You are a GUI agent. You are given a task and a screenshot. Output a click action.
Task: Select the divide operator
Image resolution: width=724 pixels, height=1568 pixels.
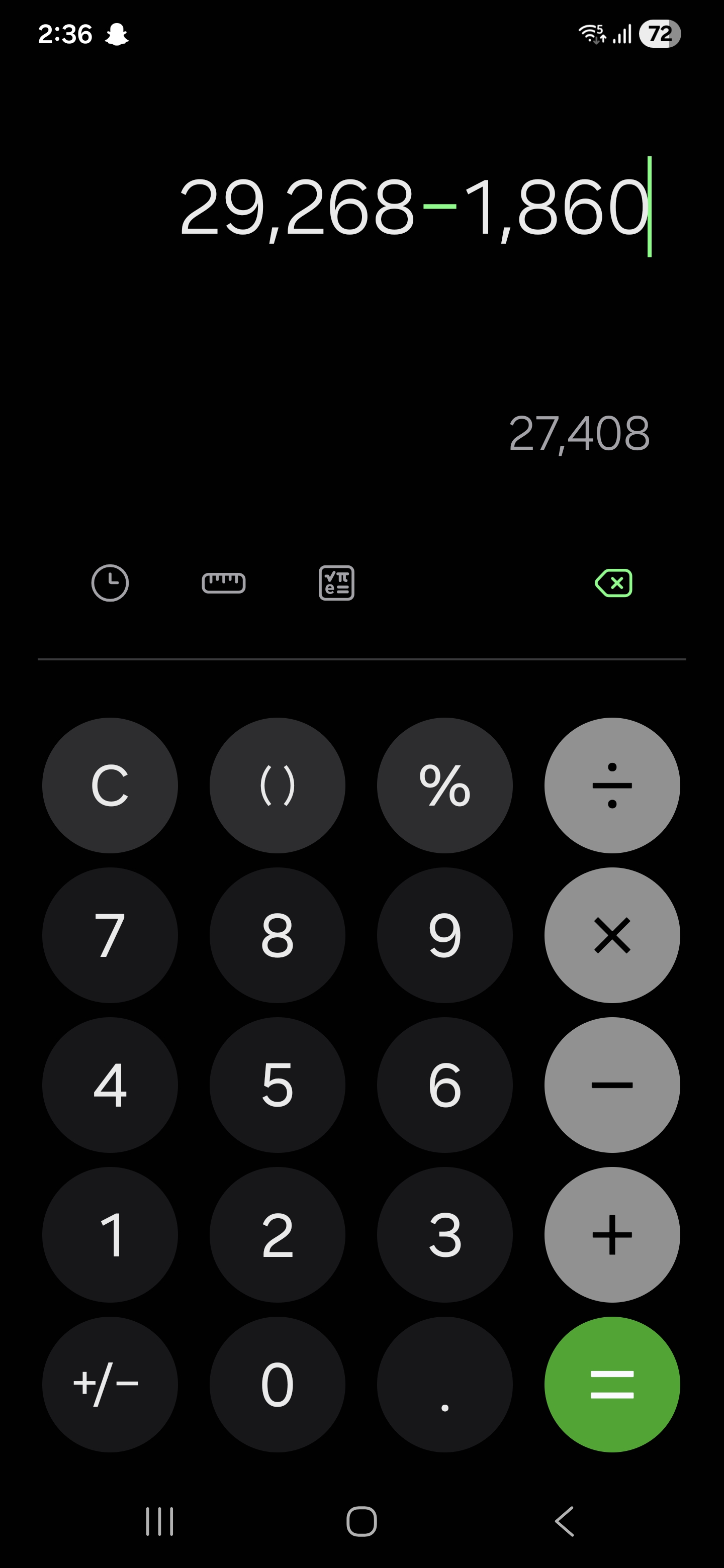(x=612, y=785)
